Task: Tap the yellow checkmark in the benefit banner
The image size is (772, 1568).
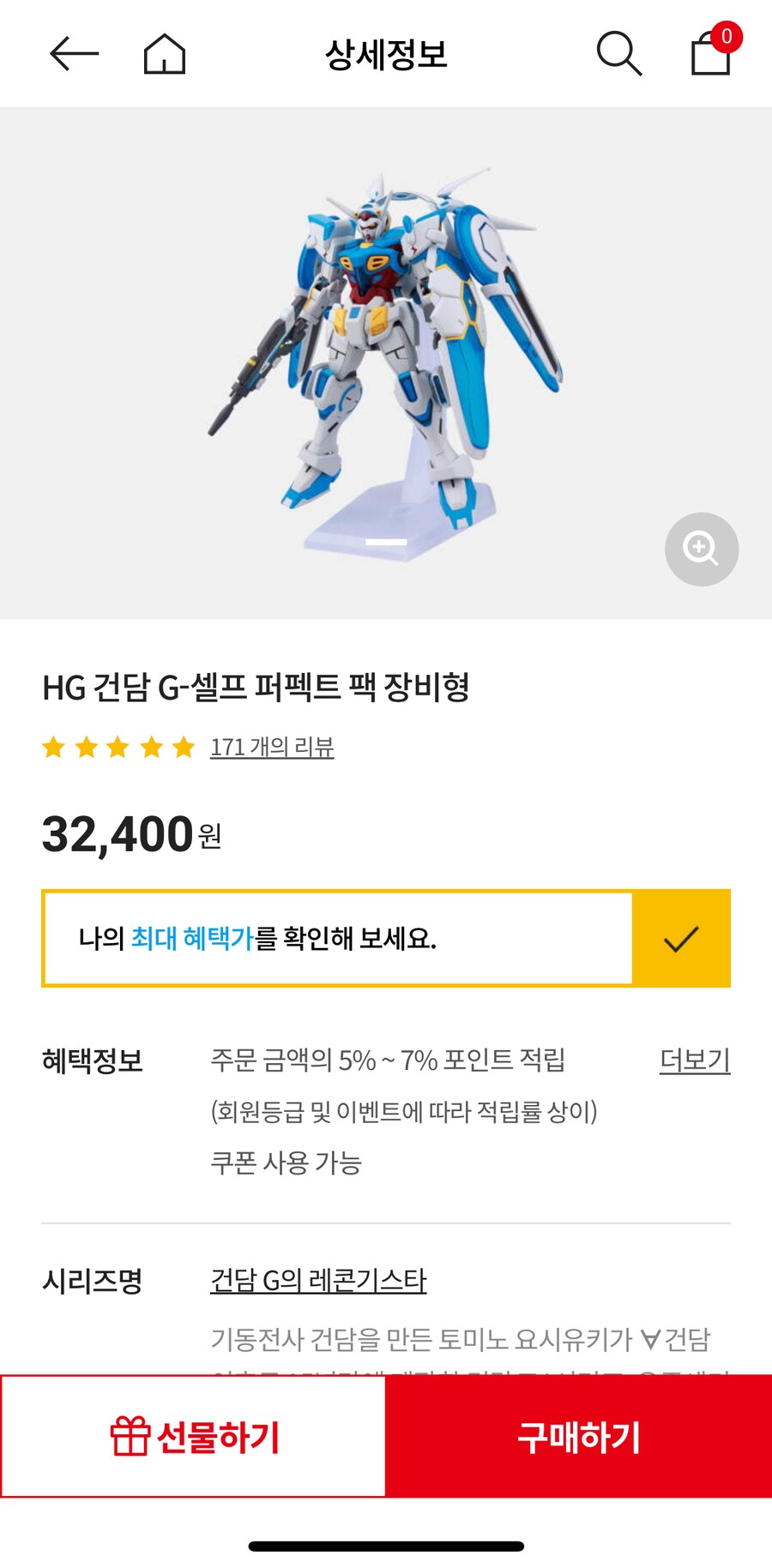Action: [680, 938]
